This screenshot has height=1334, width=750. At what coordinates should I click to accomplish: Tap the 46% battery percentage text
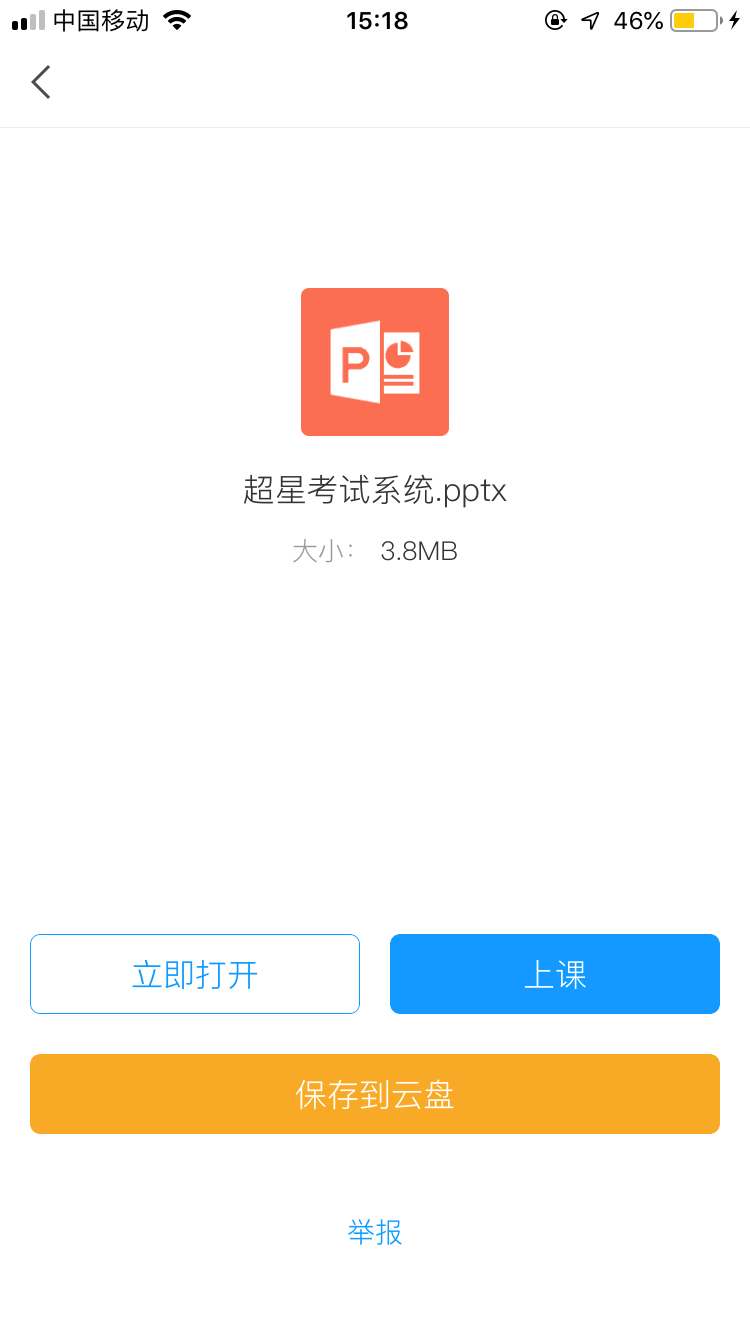pos(638,20)
